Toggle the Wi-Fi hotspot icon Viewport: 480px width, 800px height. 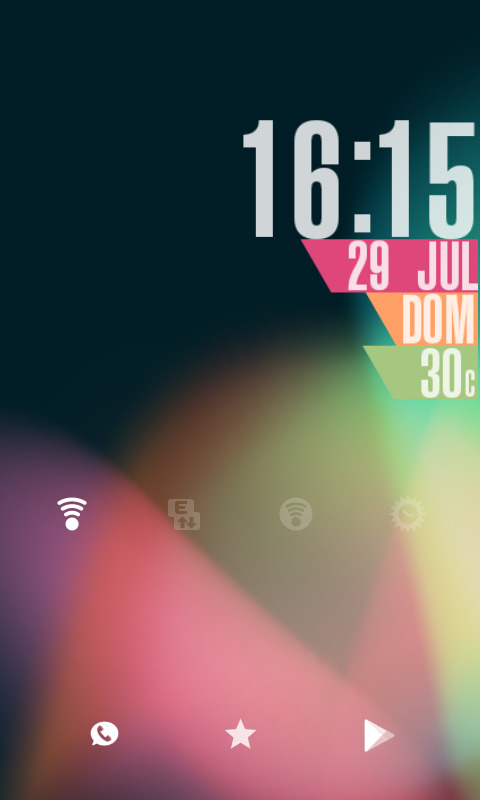coord(296,514)
